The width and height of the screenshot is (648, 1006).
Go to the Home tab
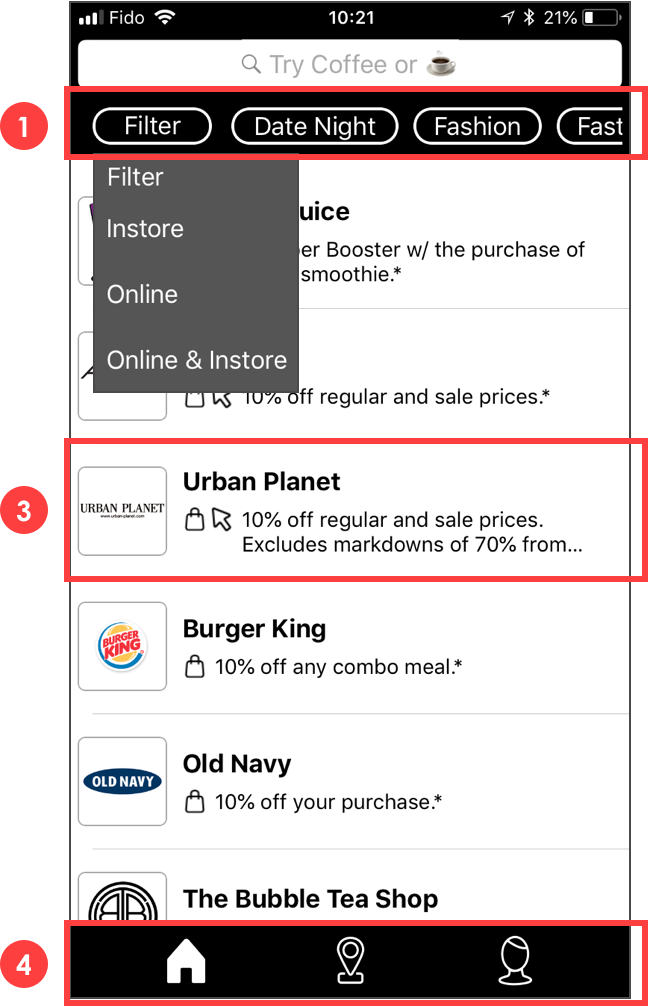(x=186, y=960)
